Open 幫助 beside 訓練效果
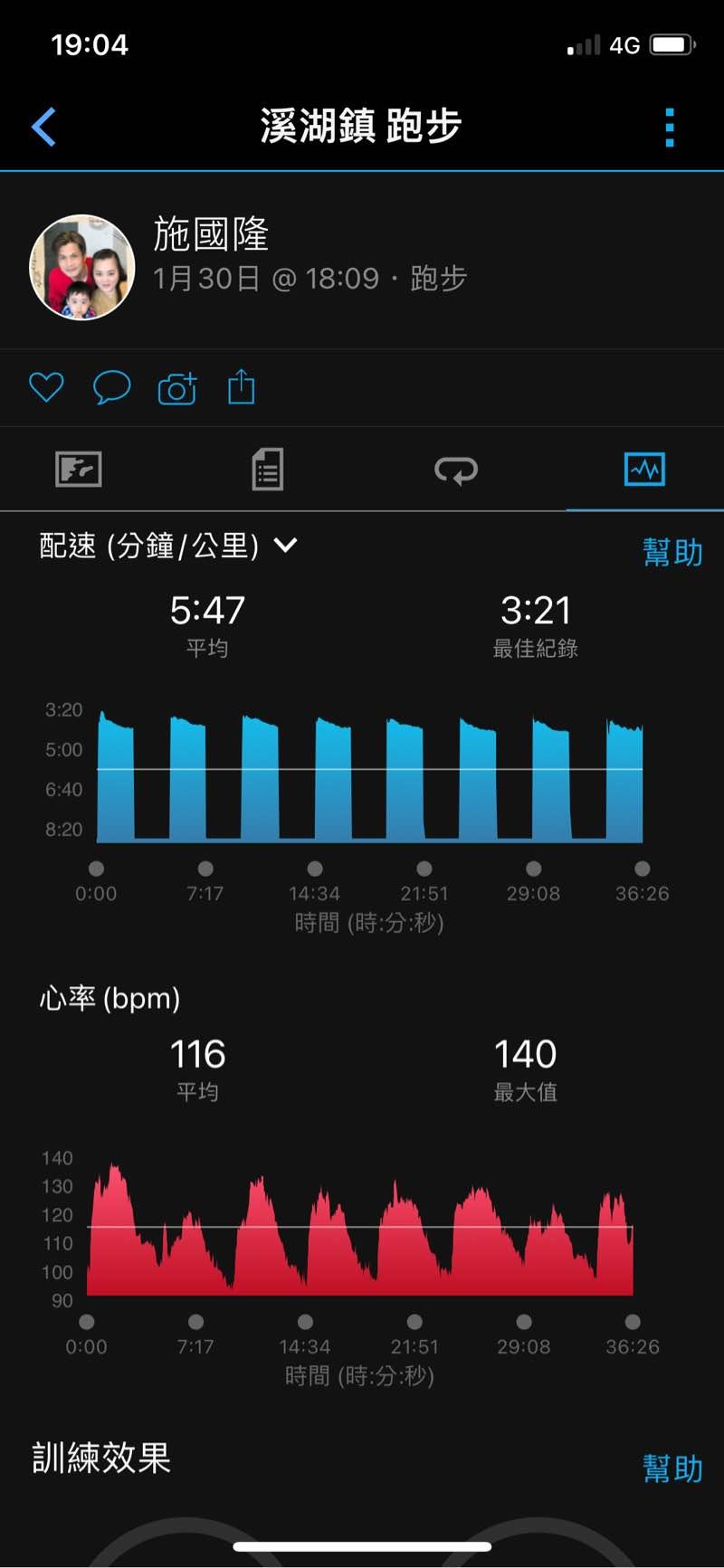Image resolution: width=724 pixels, height=1568 pixels. (x=672, y=1468)
